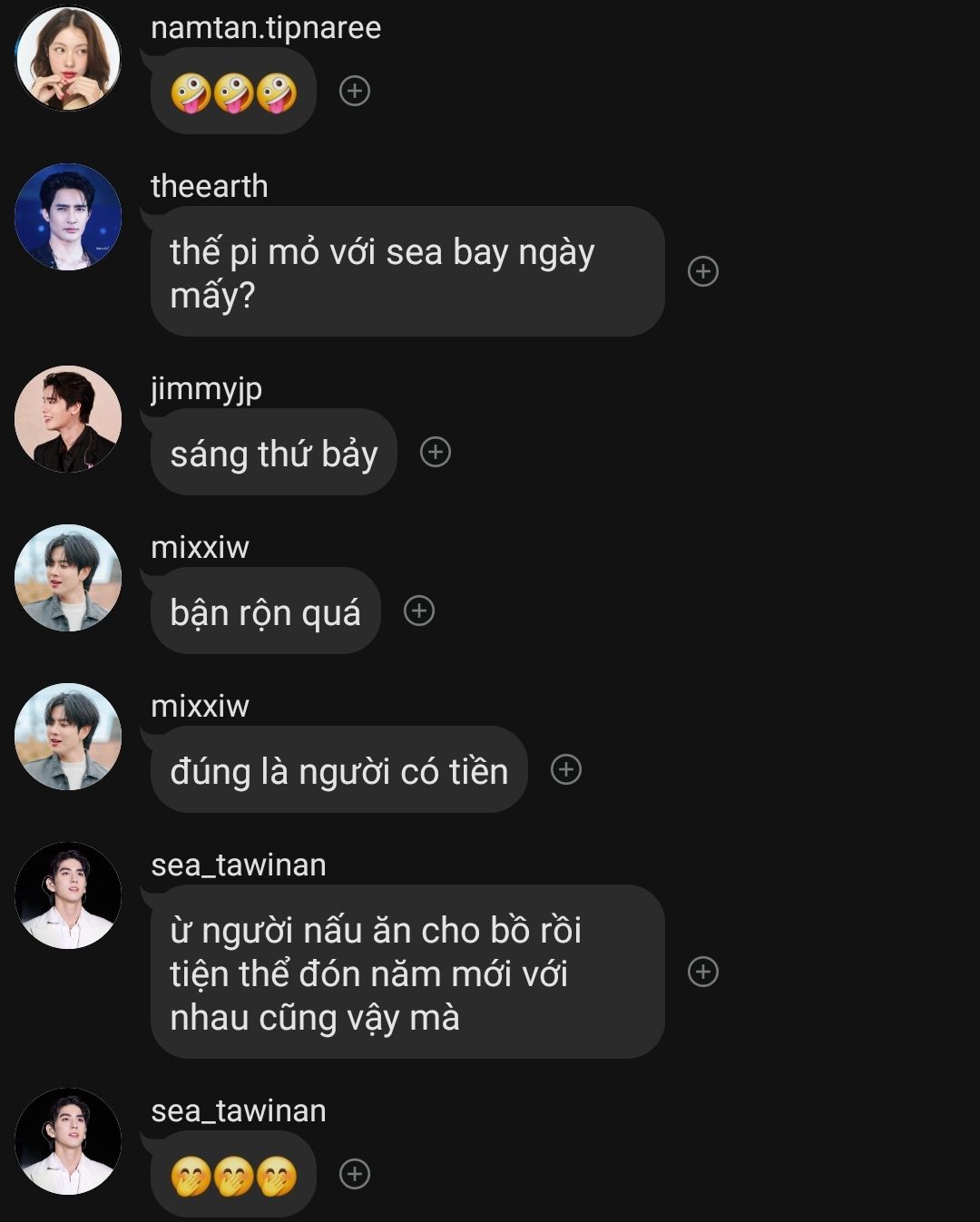This screenshot has height=1222, width=980.
Task: Add a reaction to namtan.tipnaree's emoji message
Action: 354,91
